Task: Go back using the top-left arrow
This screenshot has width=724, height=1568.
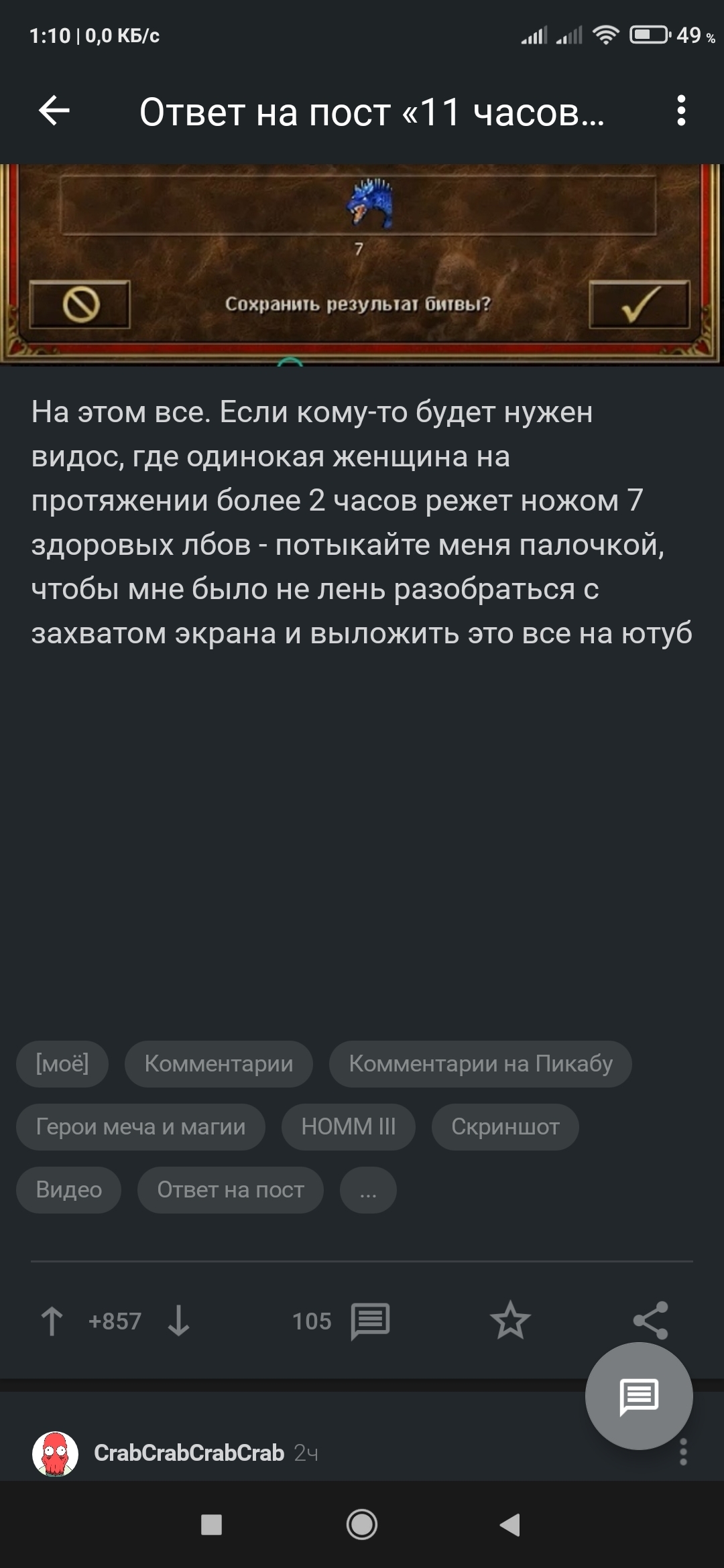Action: (54, 111)
